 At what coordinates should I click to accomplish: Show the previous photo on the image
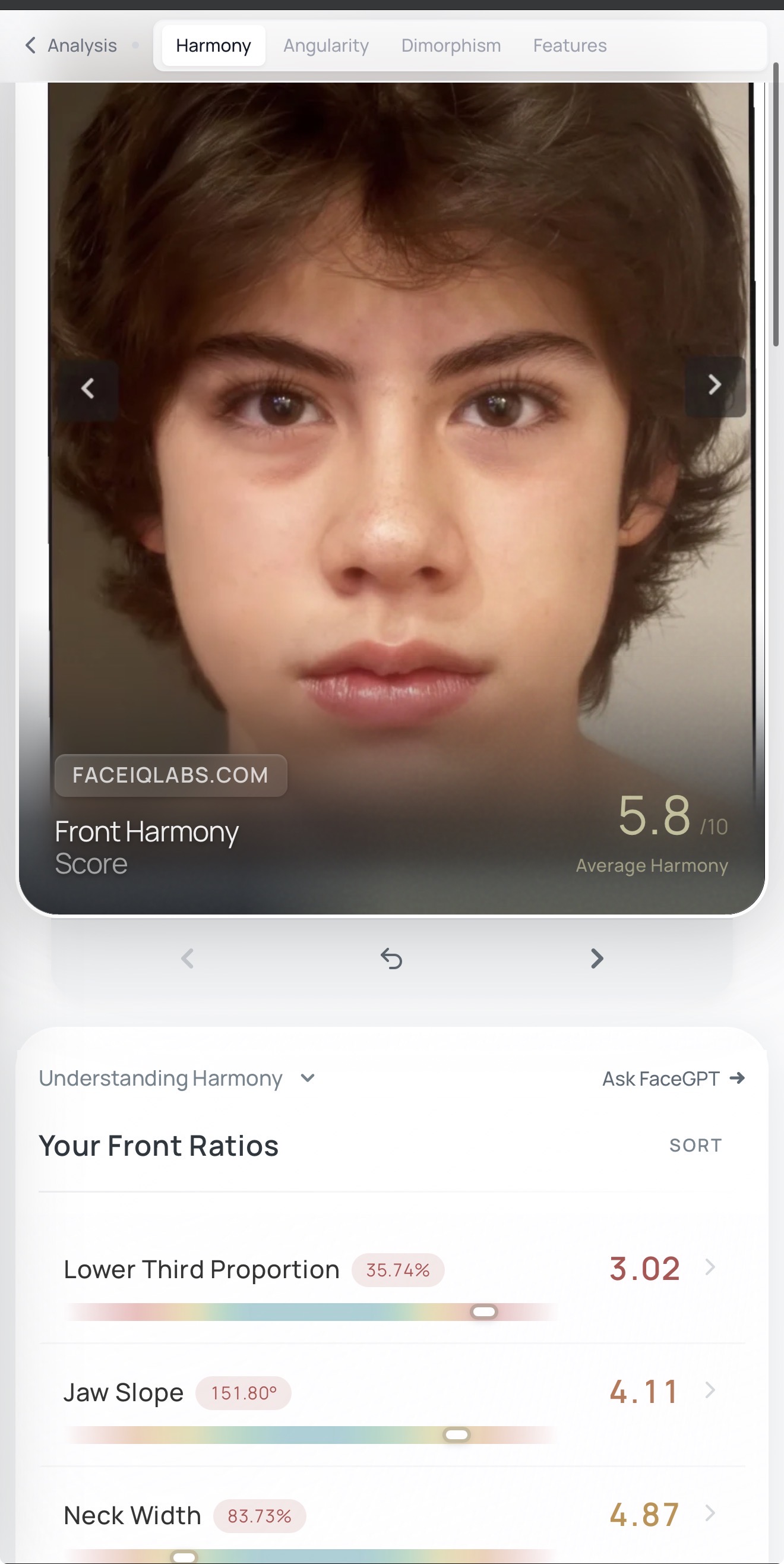pyautogui.click(x=88, y=389)
